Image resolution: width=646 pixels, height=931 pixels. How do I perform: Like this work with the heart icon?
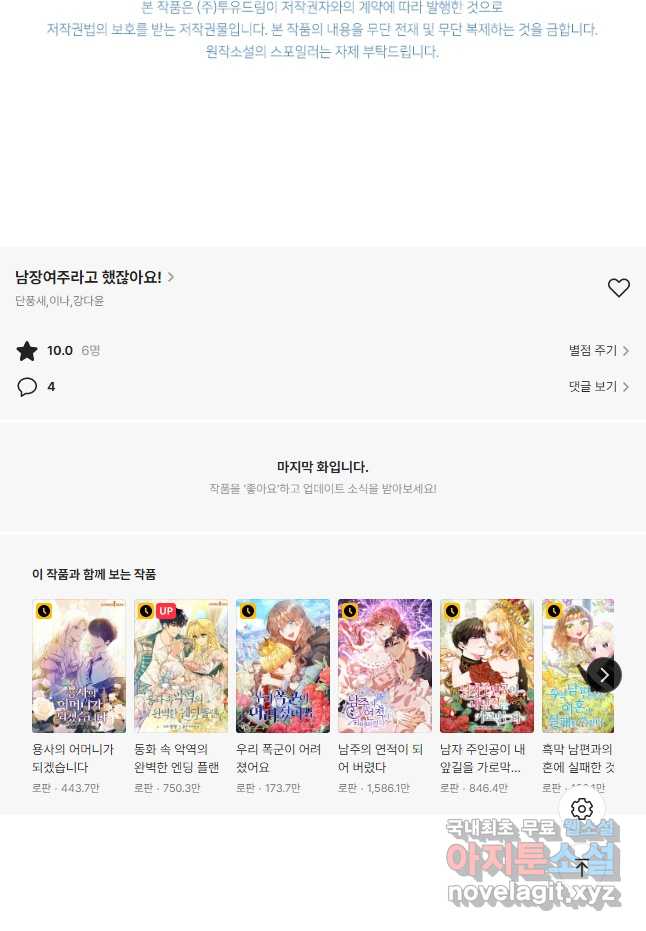(x=619, y=288)
